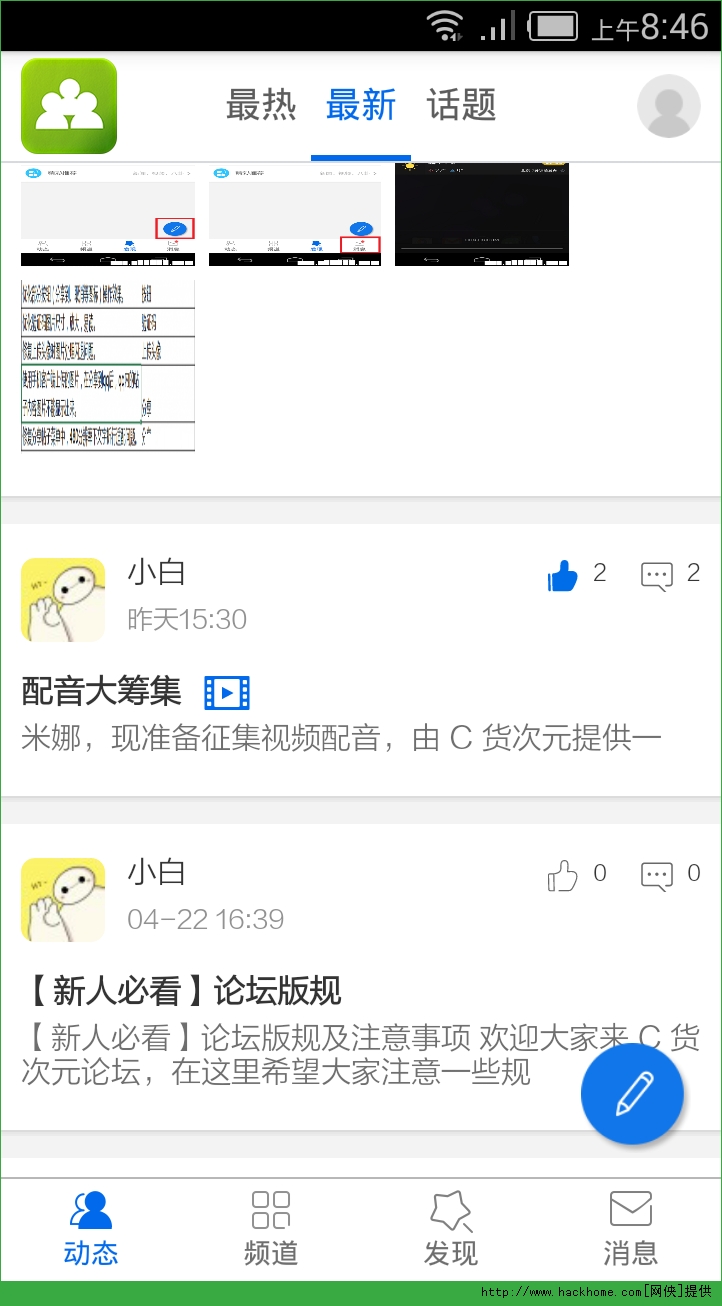The height and width of the screenshot is (1306, 722).
Task: Open the profile avatar in top bar
Action: [668, 105]
